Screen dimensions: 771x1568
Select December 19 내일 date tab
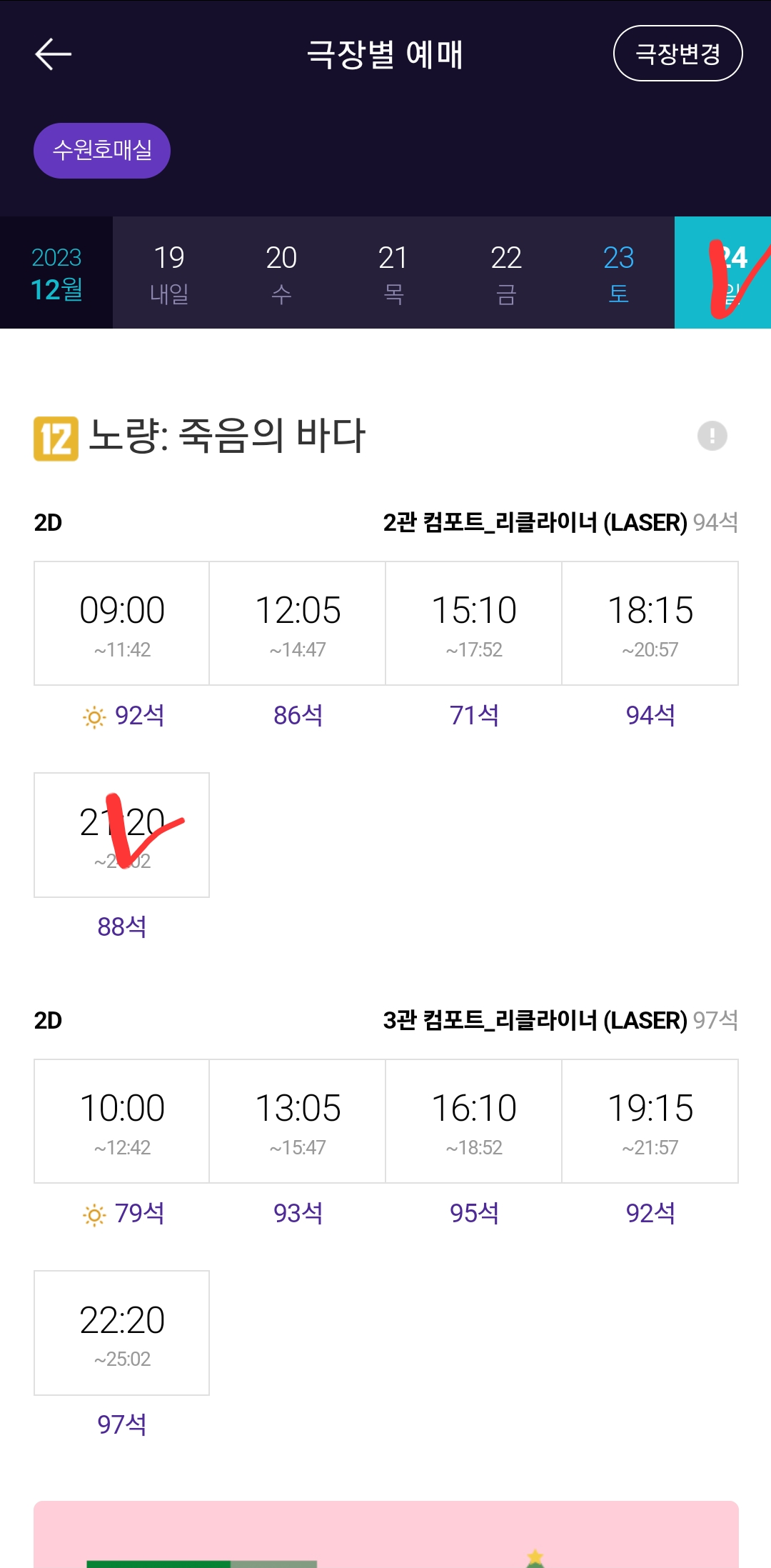click(168, 271)
